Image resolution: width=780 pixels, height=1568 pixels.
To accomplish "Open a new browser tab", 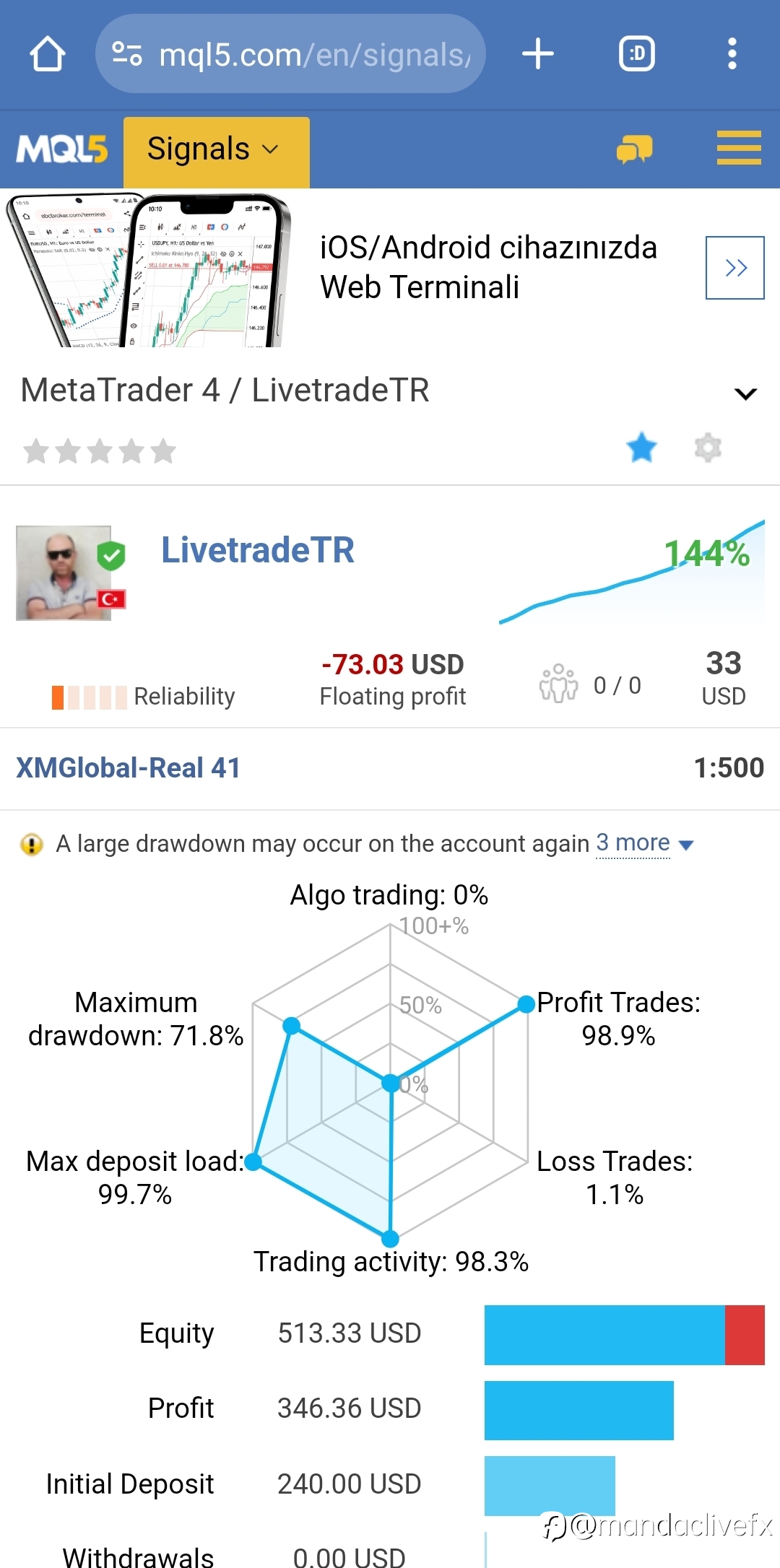I will click(538, 54).
